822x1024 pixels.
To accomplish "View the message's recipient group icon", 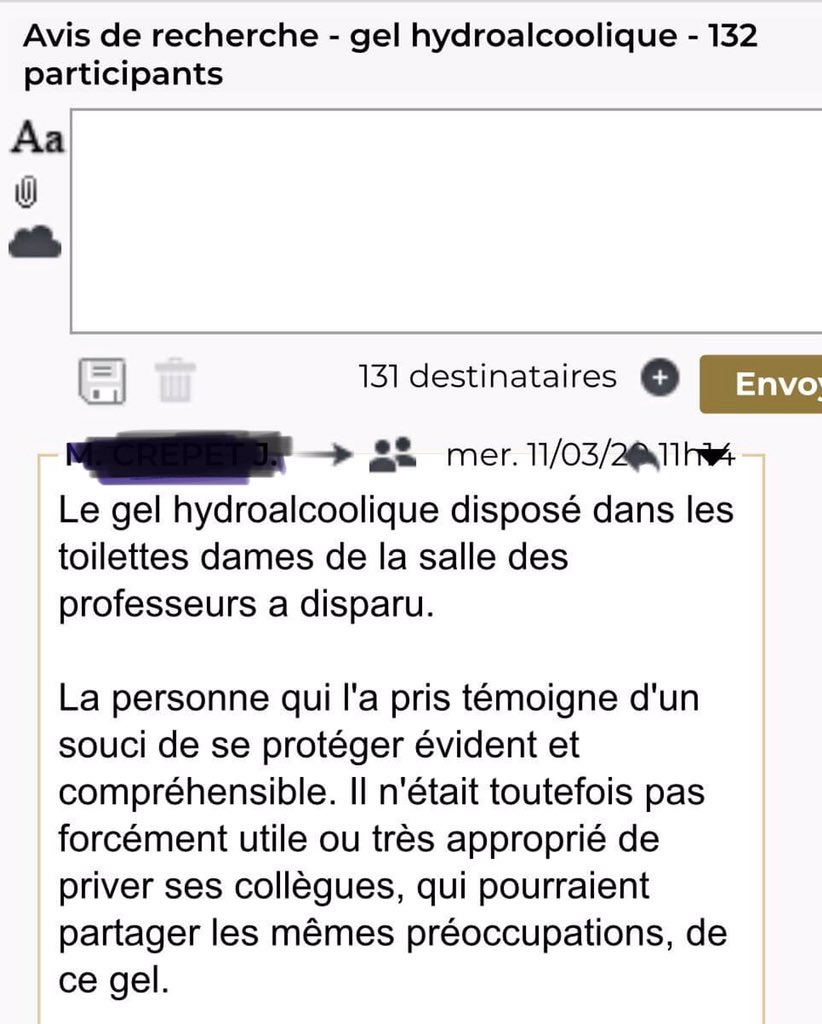I will coord(392,455).
